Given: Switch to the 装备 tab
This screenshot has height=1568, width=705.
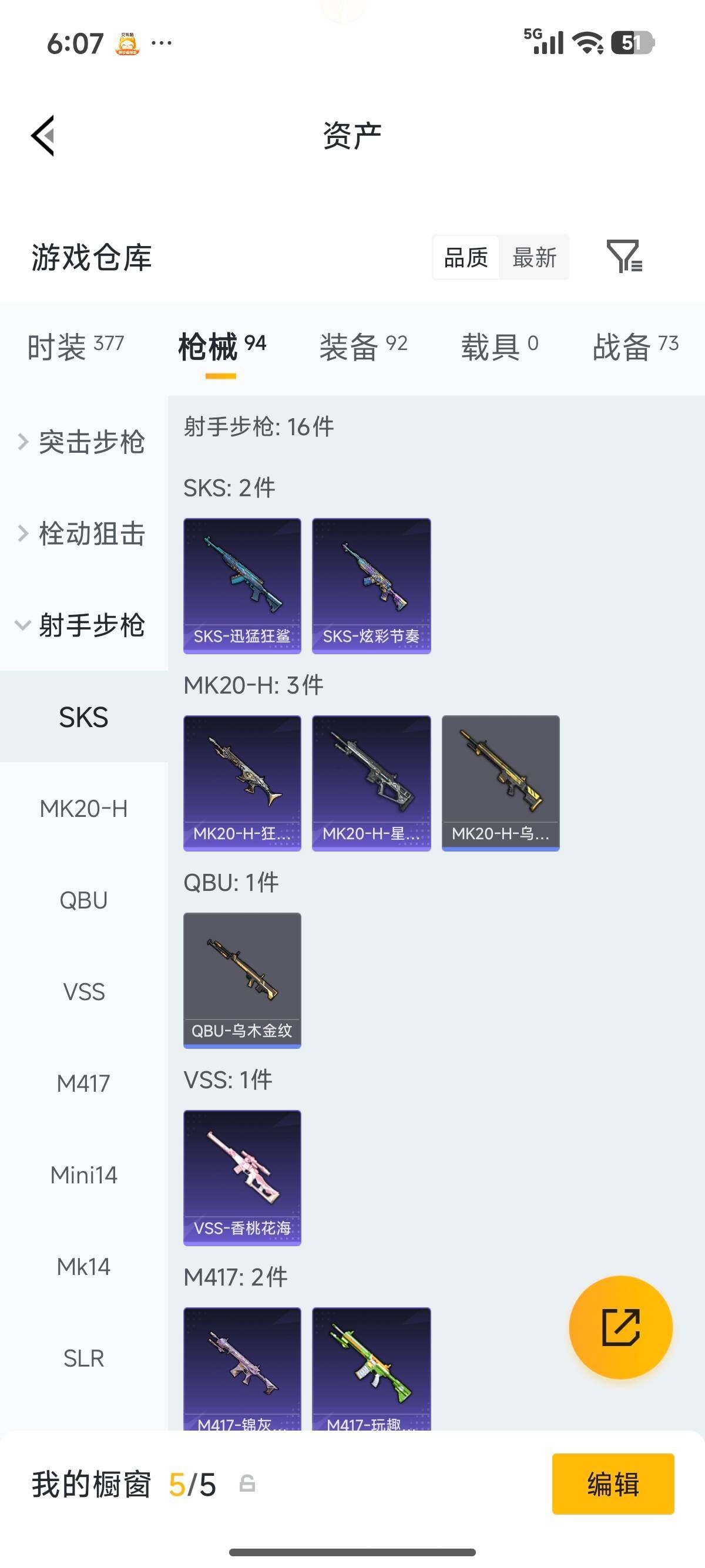Looking at the screenshot, I should coord(363,346).
